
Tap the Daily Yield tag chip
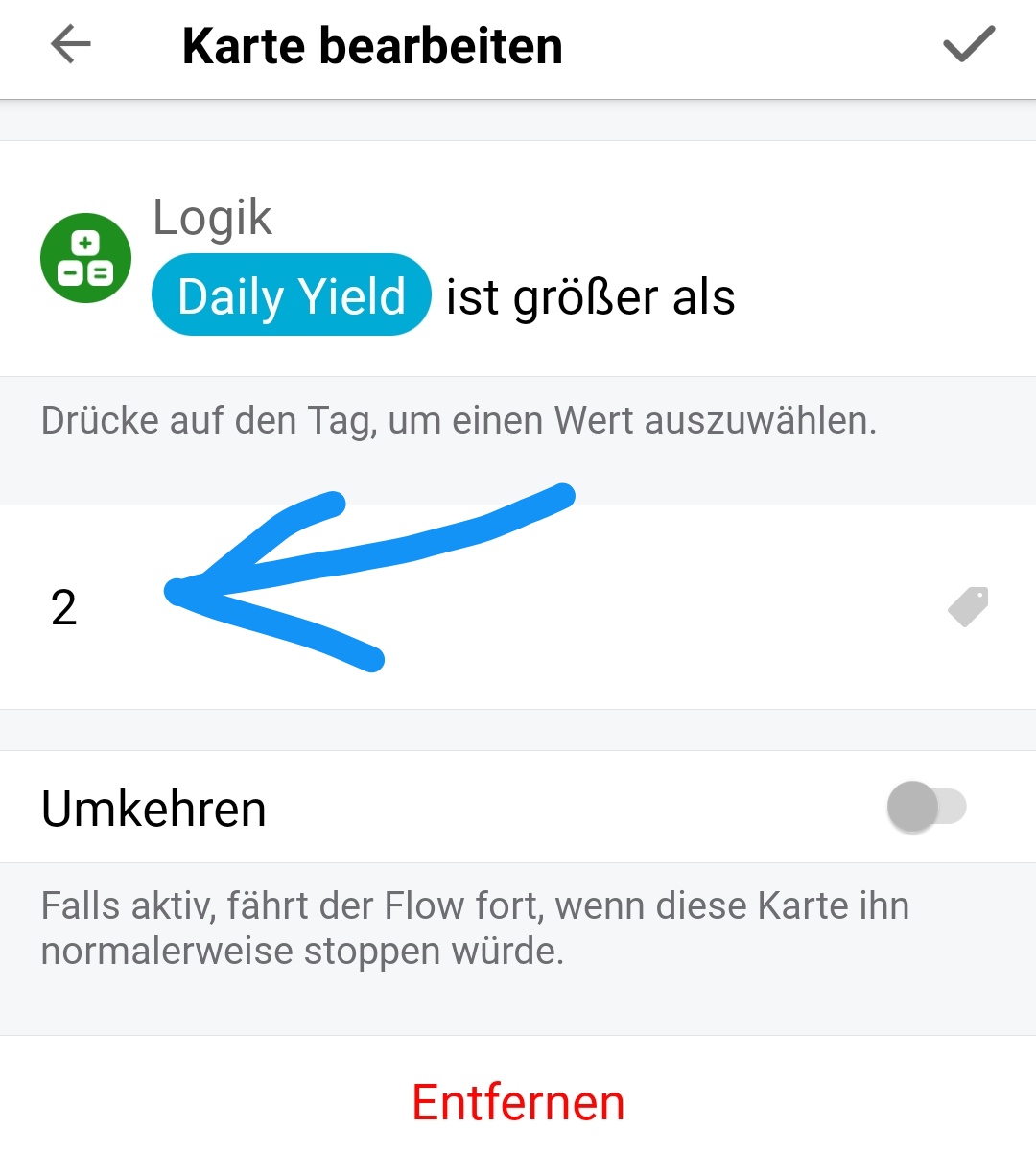[292, 295]
